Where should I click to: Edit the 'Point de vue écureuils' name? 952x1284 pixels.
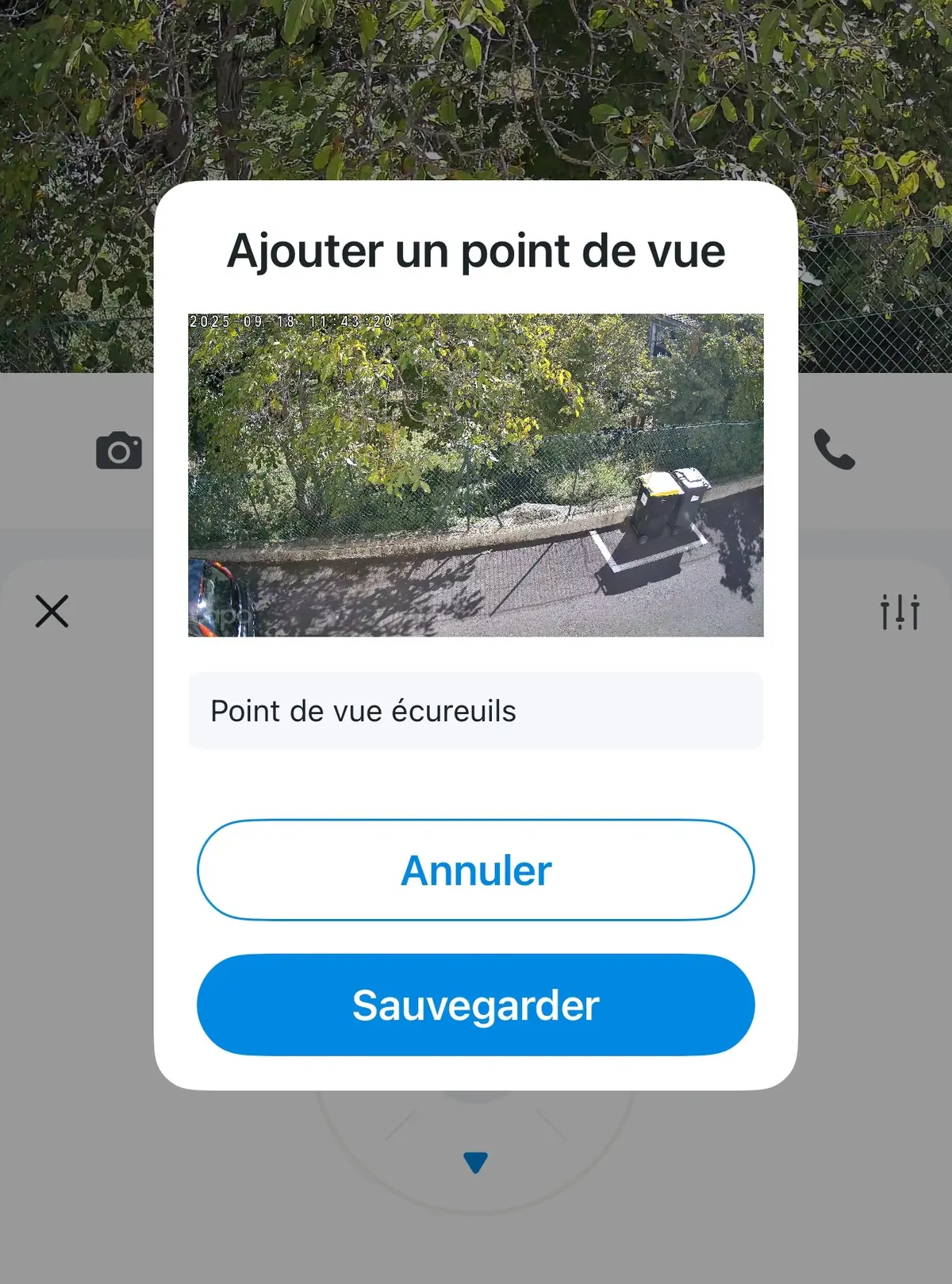[x=475, y=710]
